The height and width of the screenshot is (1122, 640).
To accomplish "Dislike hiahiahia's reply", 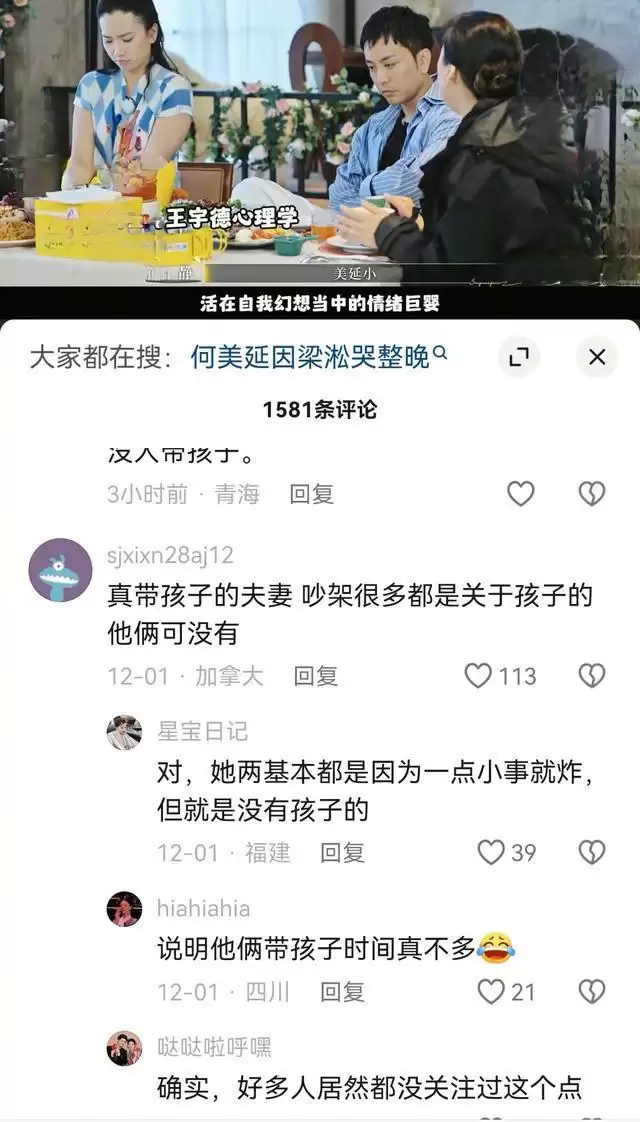I will point(592,991).
